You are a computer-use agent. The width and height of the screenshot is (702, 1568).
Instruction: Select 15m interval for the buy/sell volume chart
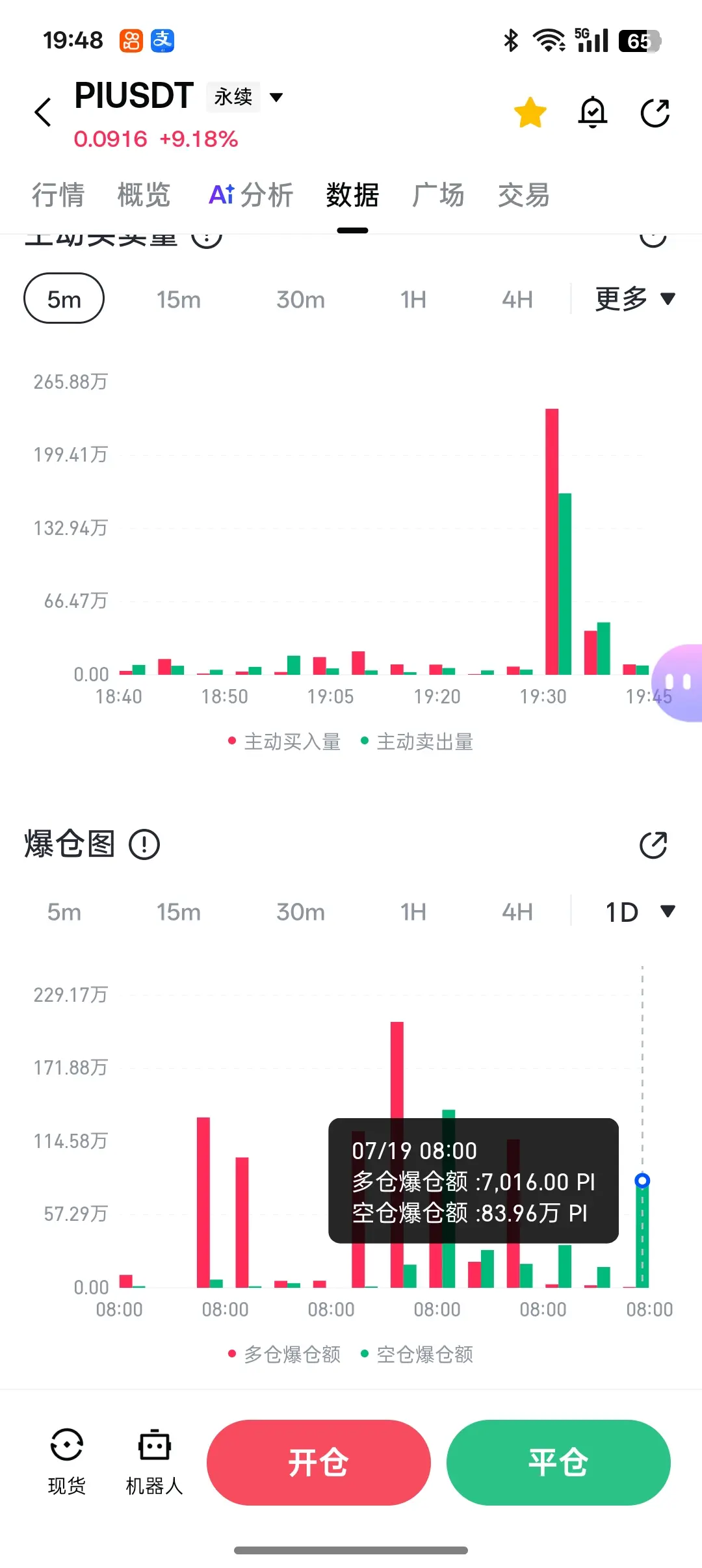[x=178, y=299]
